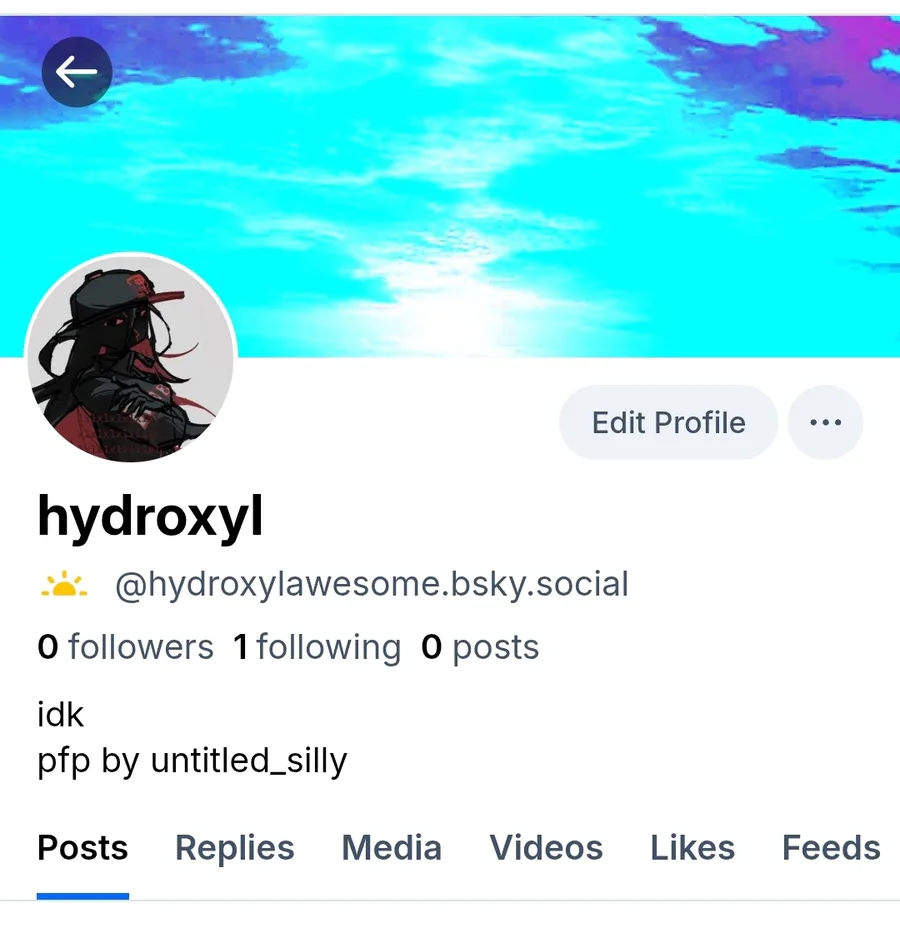This screenshot has height=928, width=900.
Task: View the 0 followers list
Action: [125, 646]
